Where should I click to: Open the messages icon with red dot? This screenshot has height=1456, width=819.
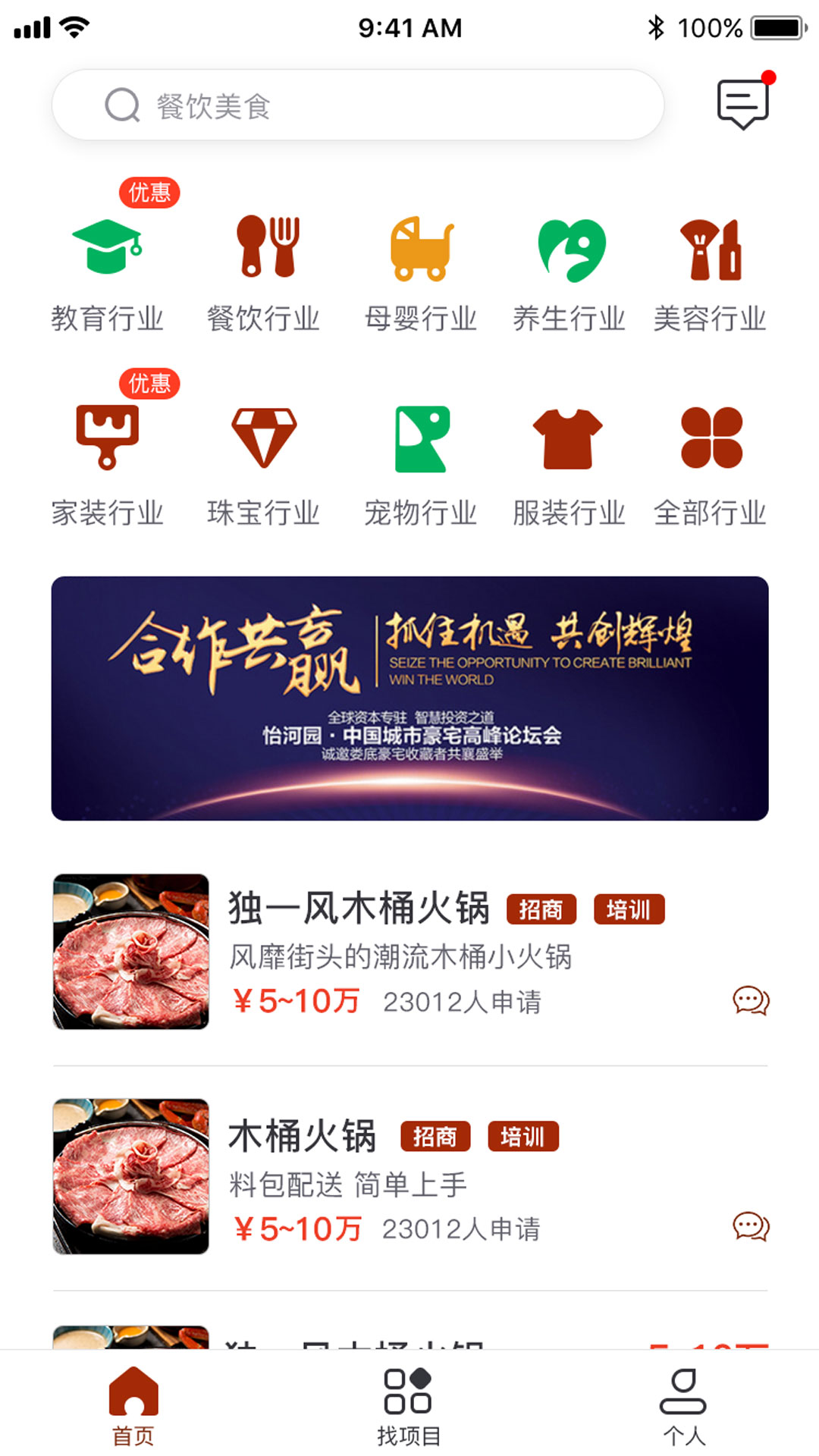coord(743,104)
